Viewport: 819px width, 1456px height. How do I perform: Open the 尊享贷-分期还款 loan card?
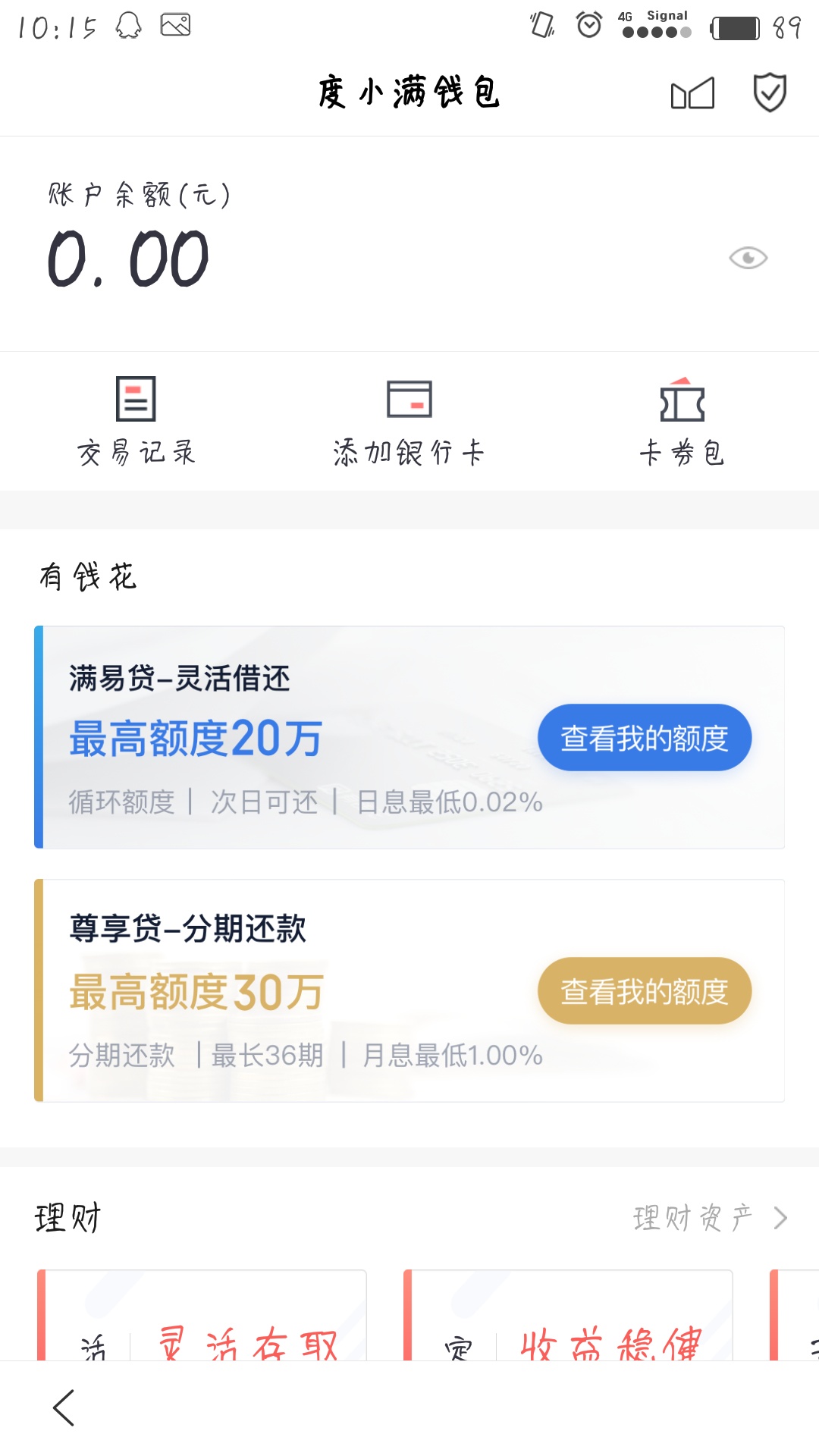click(x=409, y=990)
